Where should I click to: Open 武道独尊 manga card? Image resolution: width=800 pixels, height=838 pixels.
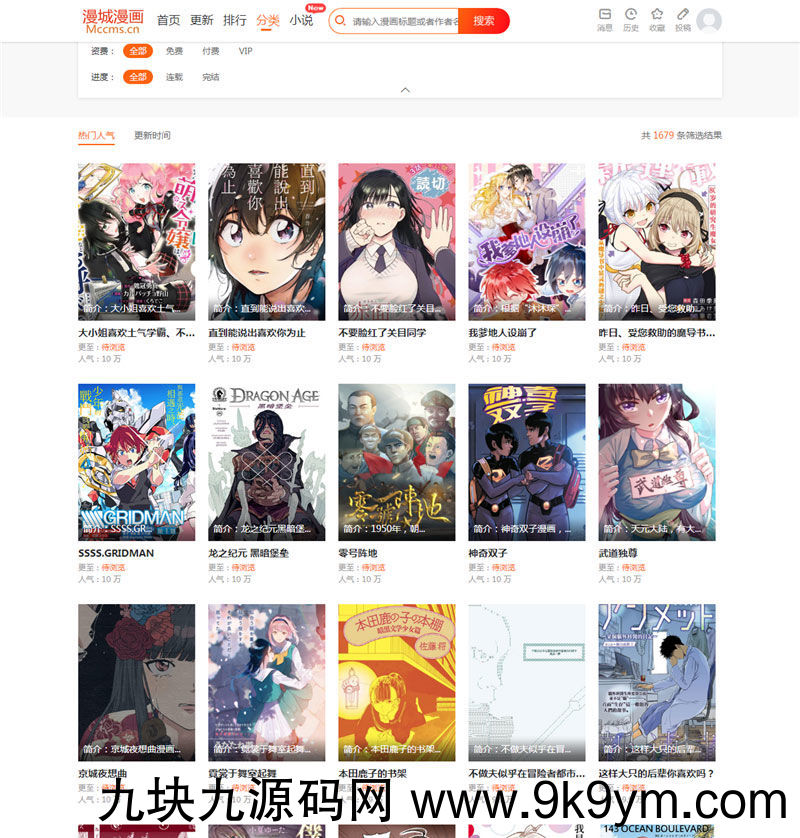[x=656, y=462]
